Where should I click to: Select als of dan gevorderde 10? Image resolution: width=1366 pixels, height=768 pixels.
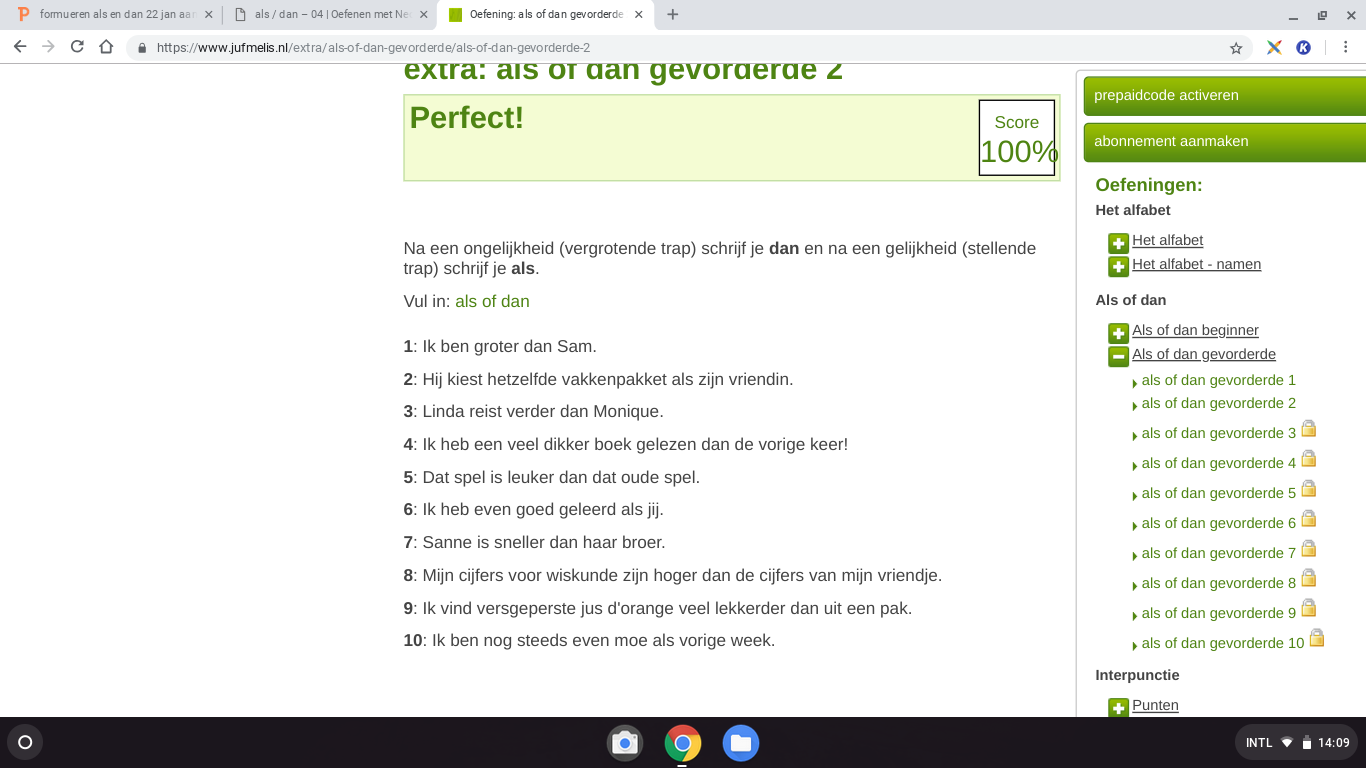(1222, 643)
